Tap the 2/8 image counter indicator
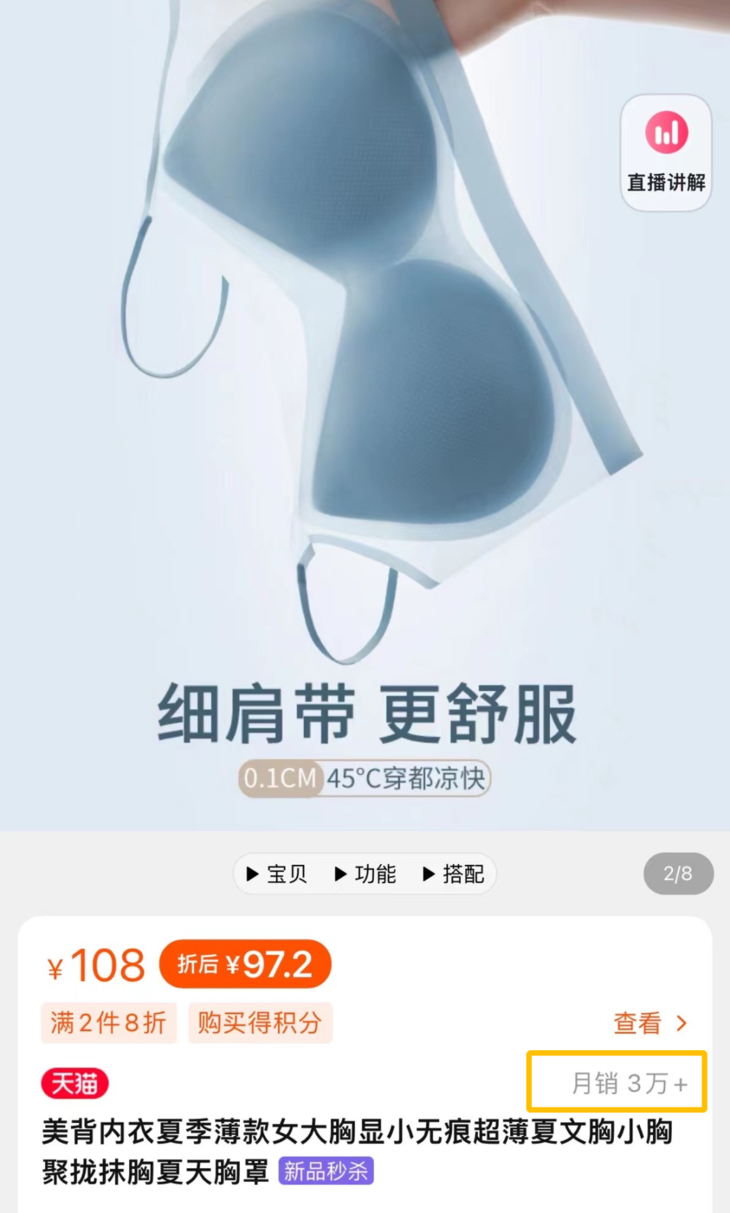730x1213 pixels. pos(678,873)
